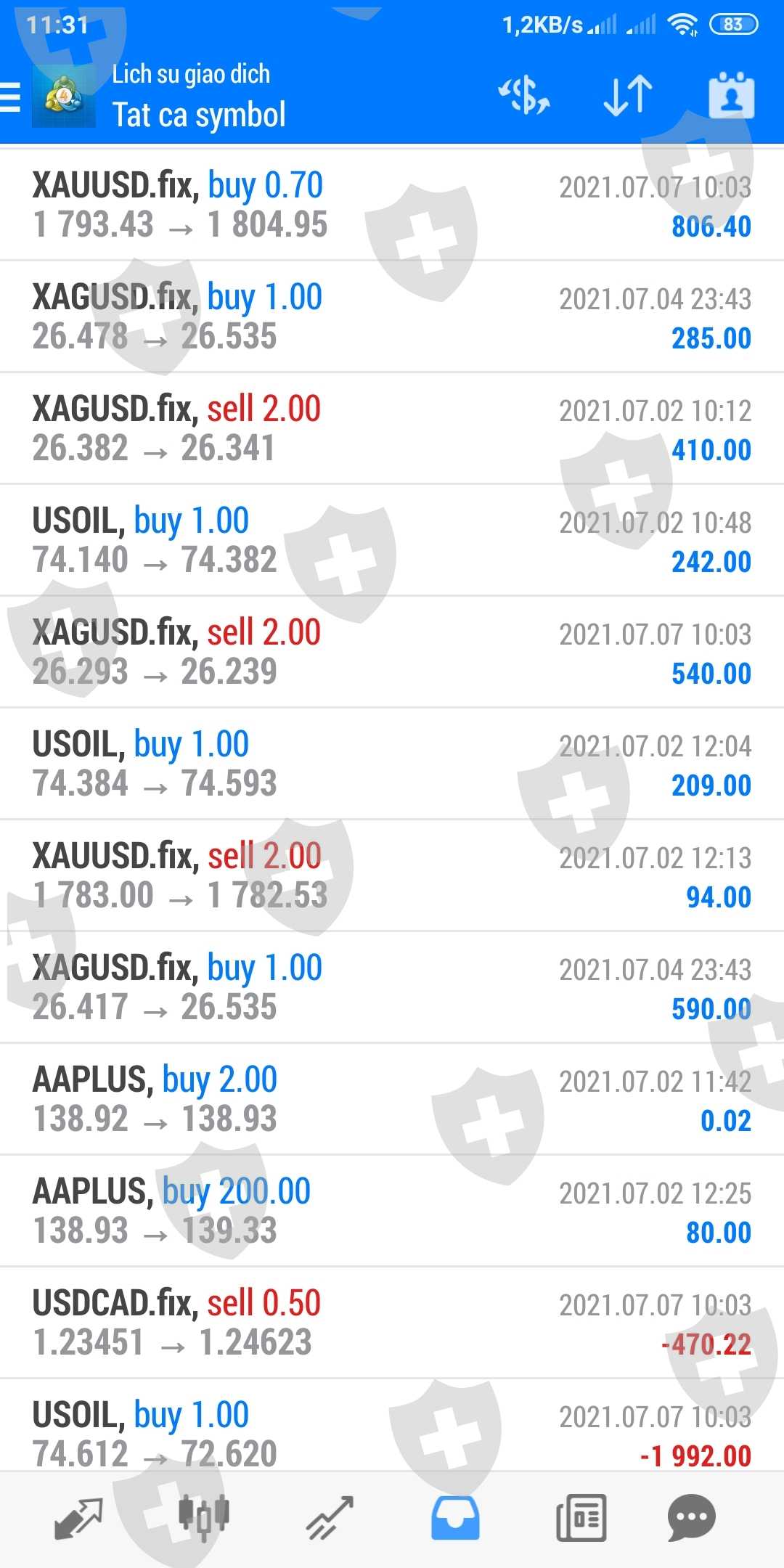The image size is (784, 1568).
Task: Open the XAGUSD.fix sell trade earning 410.00
Action: (x=392, y=428)
